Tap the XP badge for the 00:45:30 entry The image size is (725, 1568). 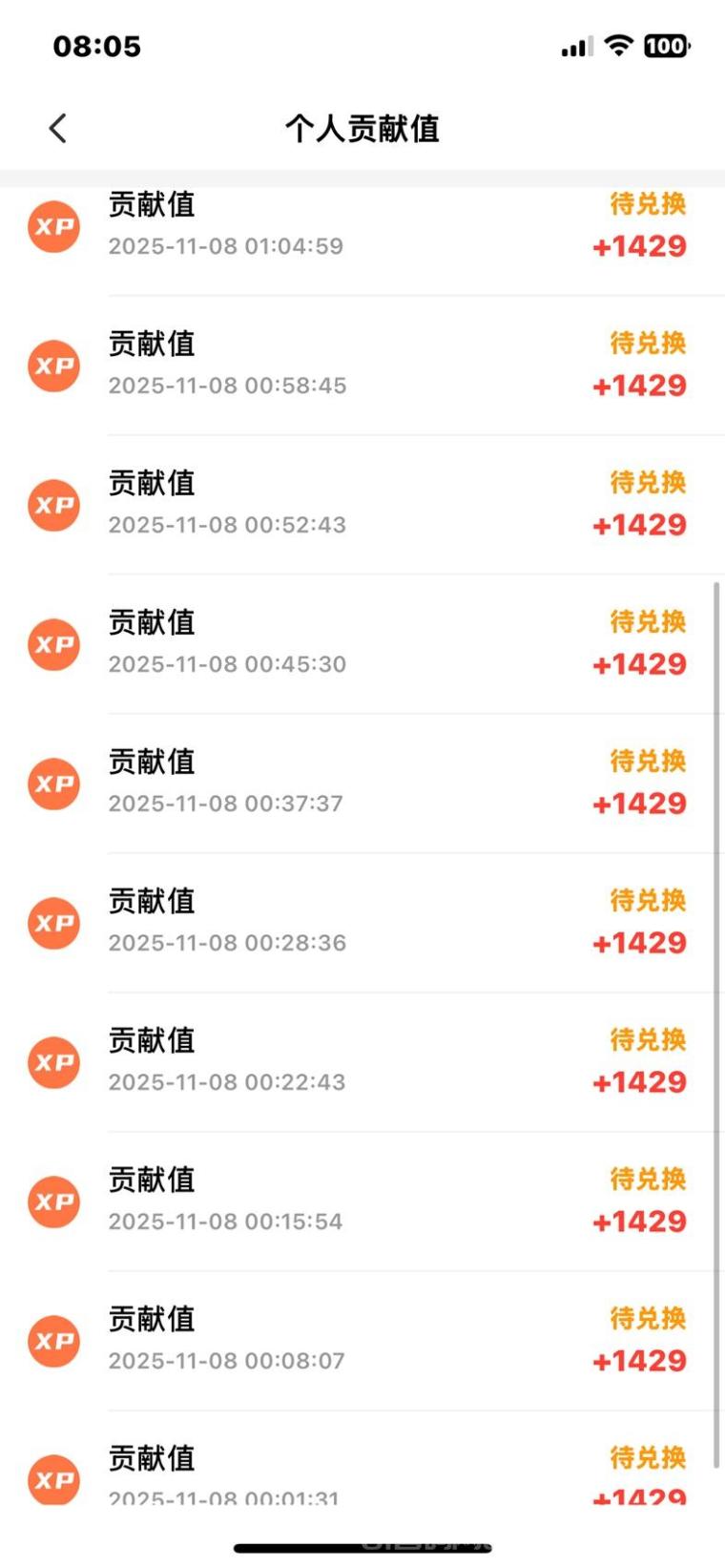click(54, 643)
